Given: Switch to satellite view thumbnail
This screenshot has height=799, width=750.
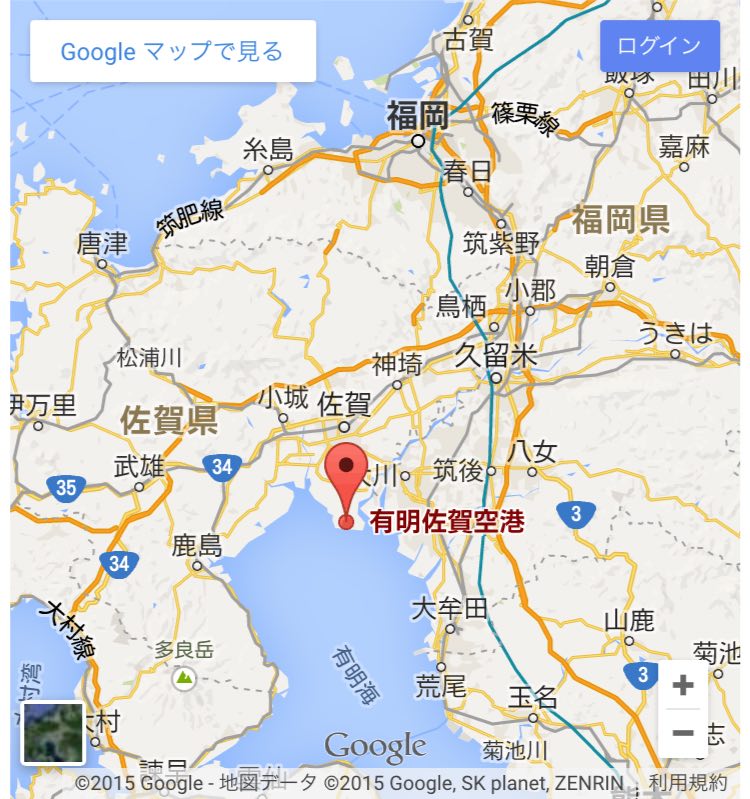Looking at the screenshot, I should [x=53, y=733].
